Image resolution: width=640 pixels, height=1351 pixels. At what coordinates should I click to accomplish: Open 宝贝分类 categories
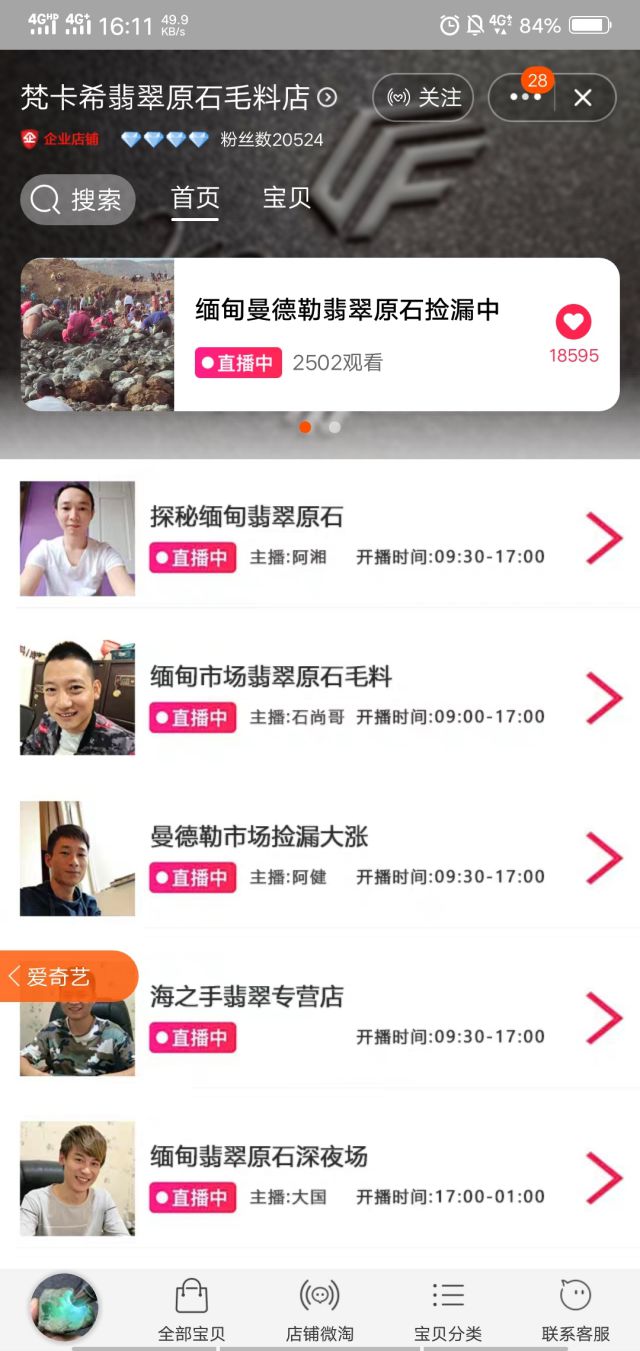pyautogui.click(x=448, y=1310)
